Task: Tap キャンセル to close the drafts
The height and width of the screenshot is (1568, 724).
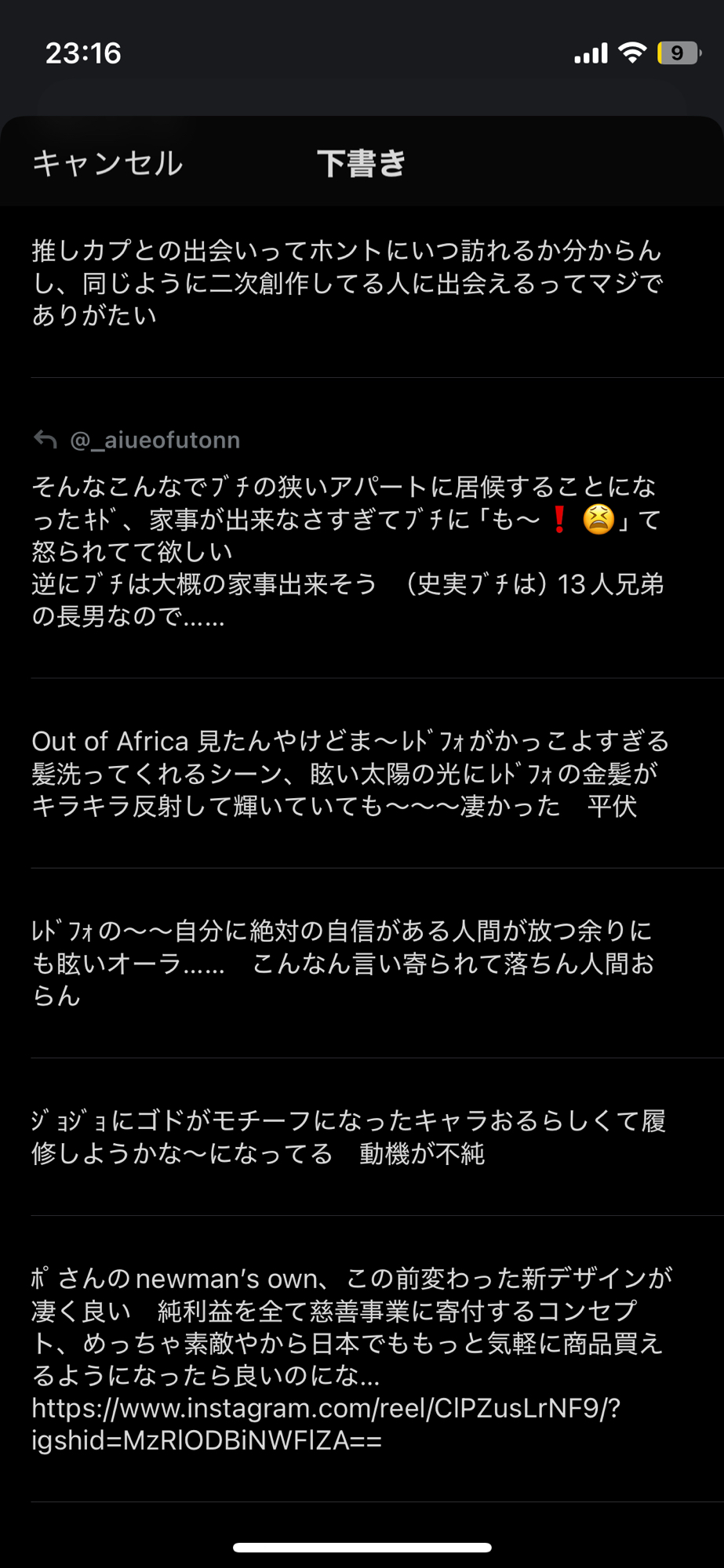Action: click(x=107, y=163)
